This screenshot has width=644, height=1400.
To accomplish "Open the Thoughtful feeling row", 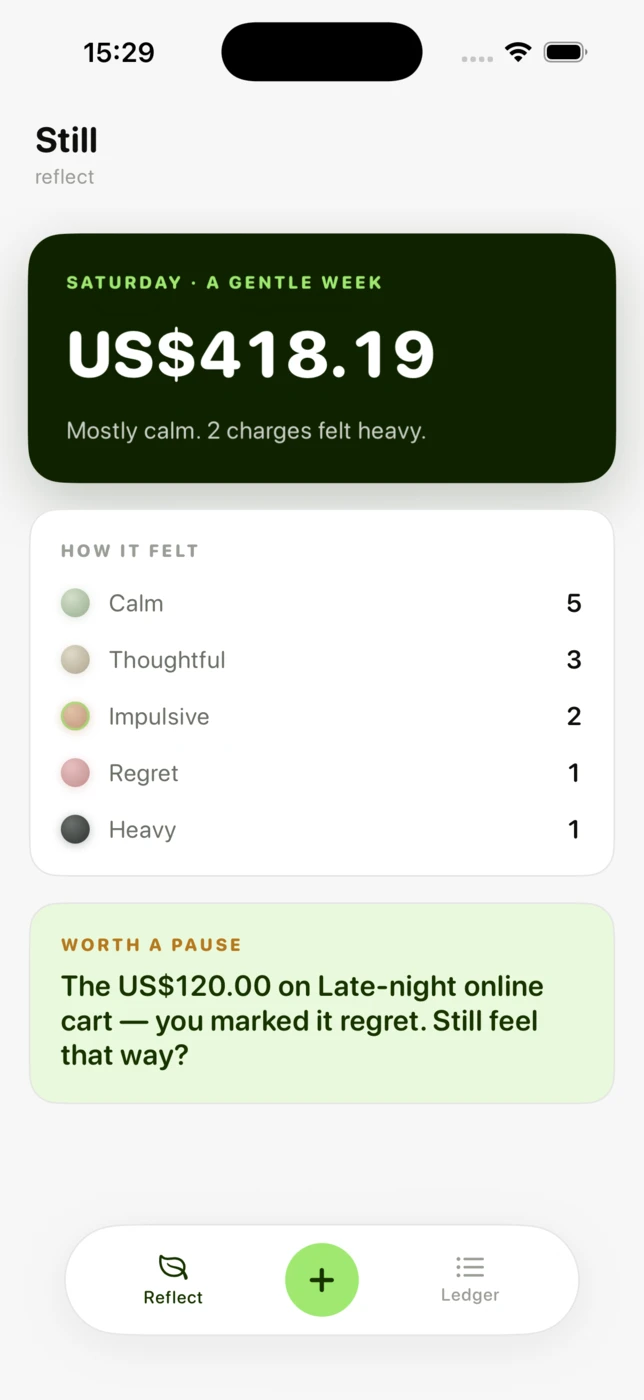I will click(322, 660).
